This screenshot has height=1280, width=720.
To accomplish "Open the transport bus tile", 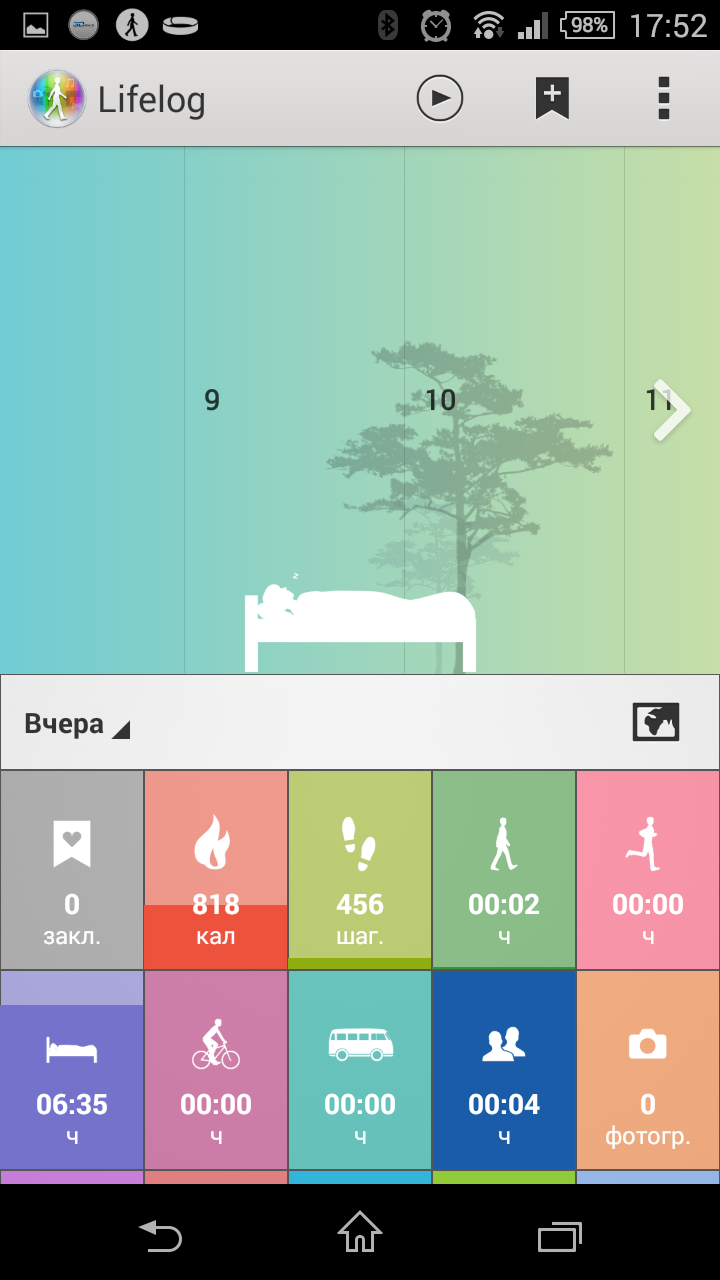I will [360, 1070].
